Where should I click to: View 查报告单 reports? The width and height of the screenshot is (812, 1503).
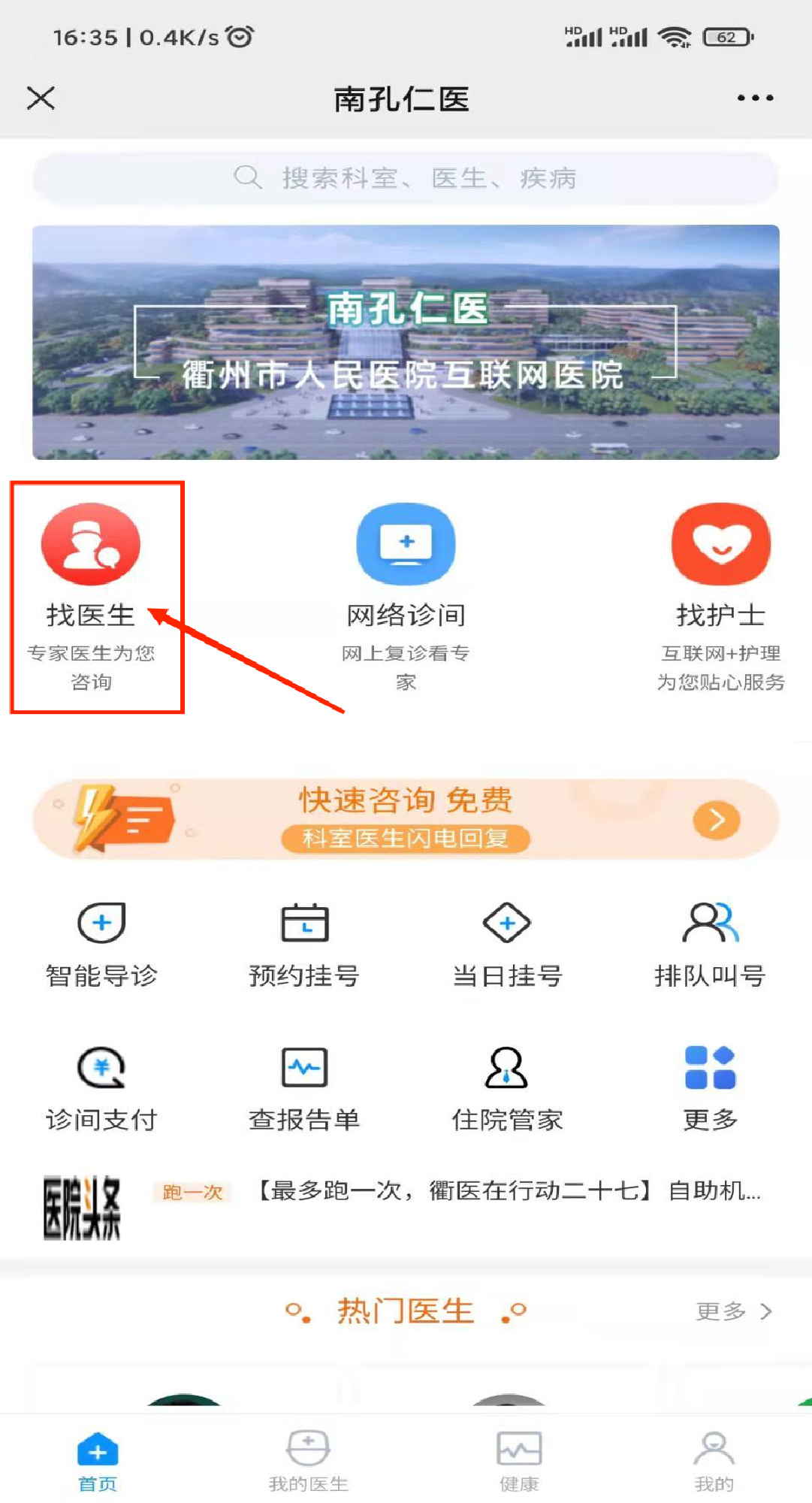tap(304, 1087)
